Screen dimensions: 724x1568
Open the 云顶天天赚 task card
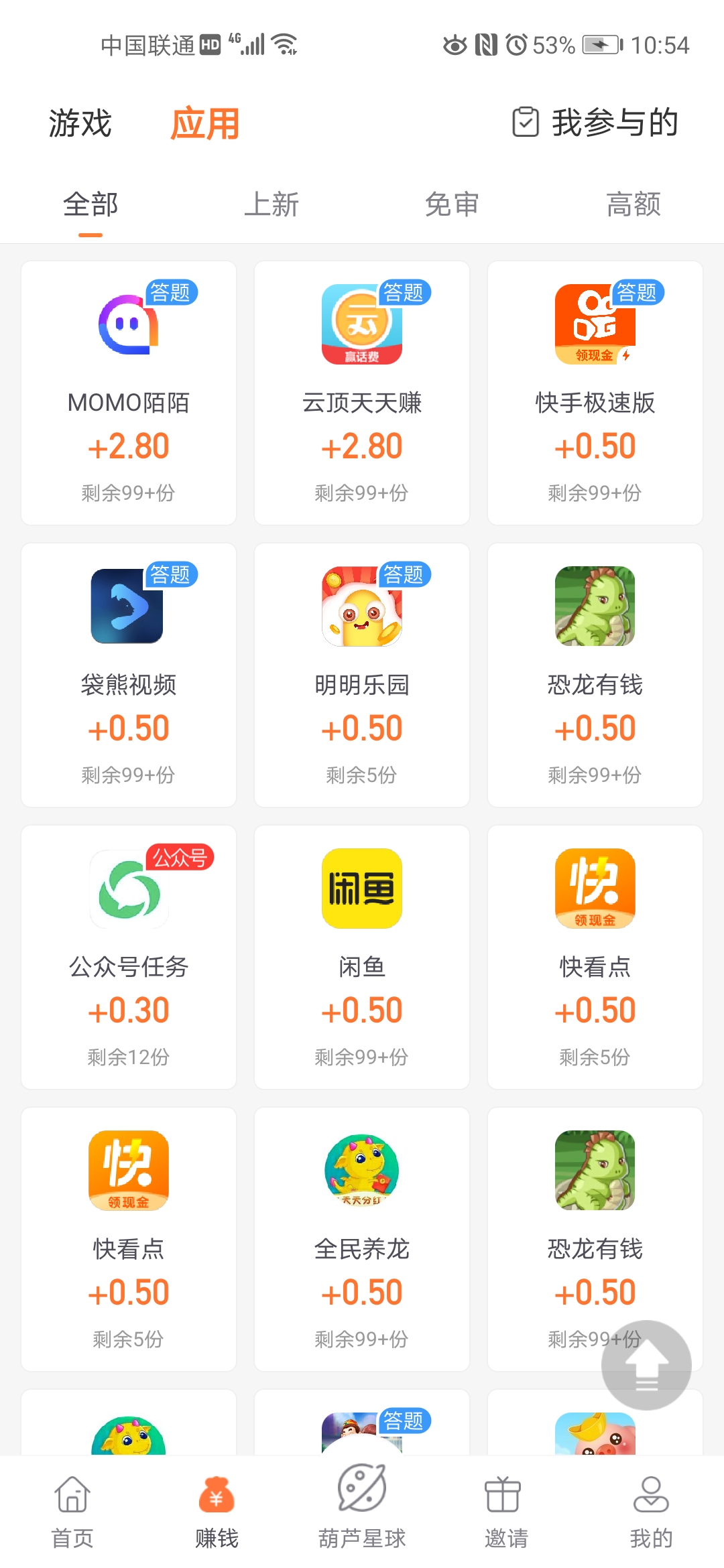362,393
